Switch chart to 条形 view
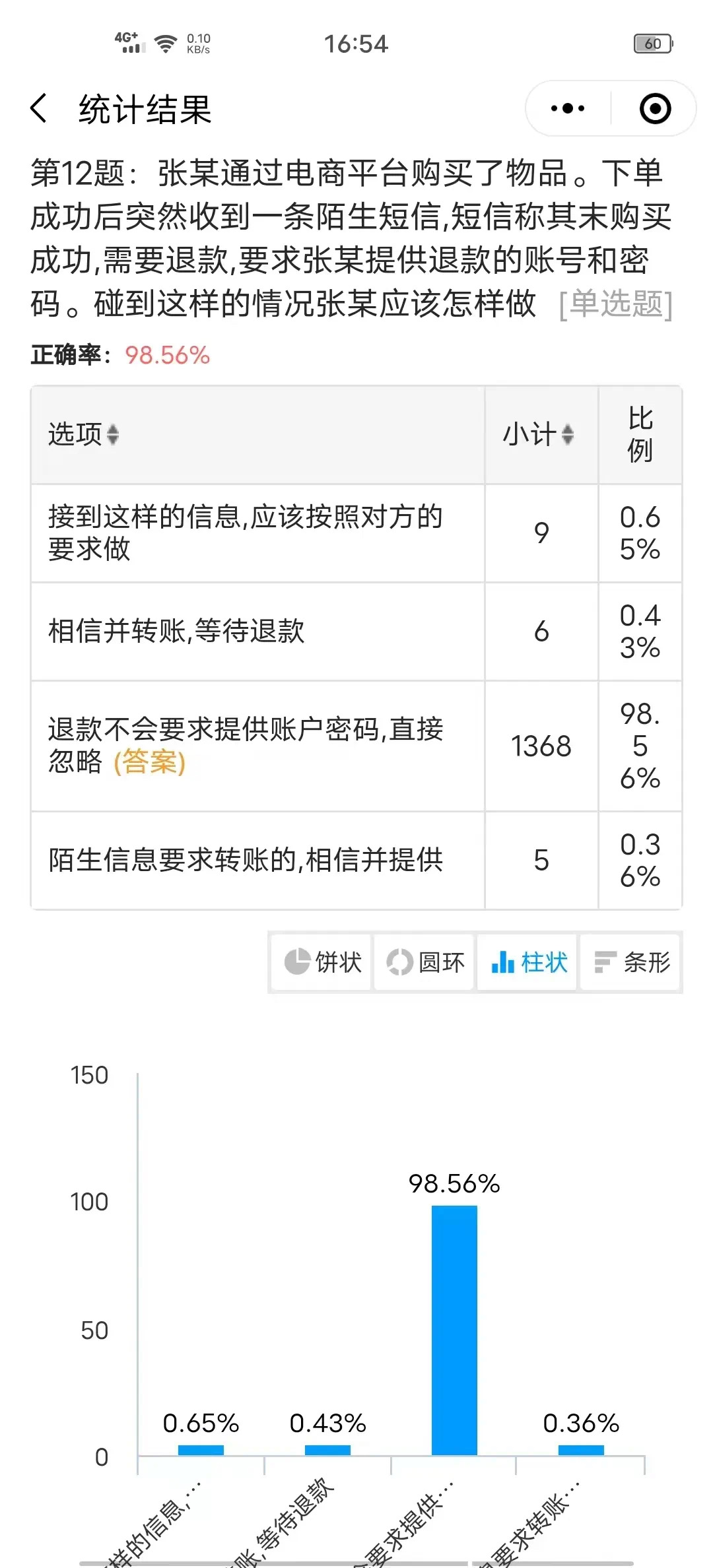Image resolution: width=713 pixels, height=1568 pixels. tap(630, 962)
